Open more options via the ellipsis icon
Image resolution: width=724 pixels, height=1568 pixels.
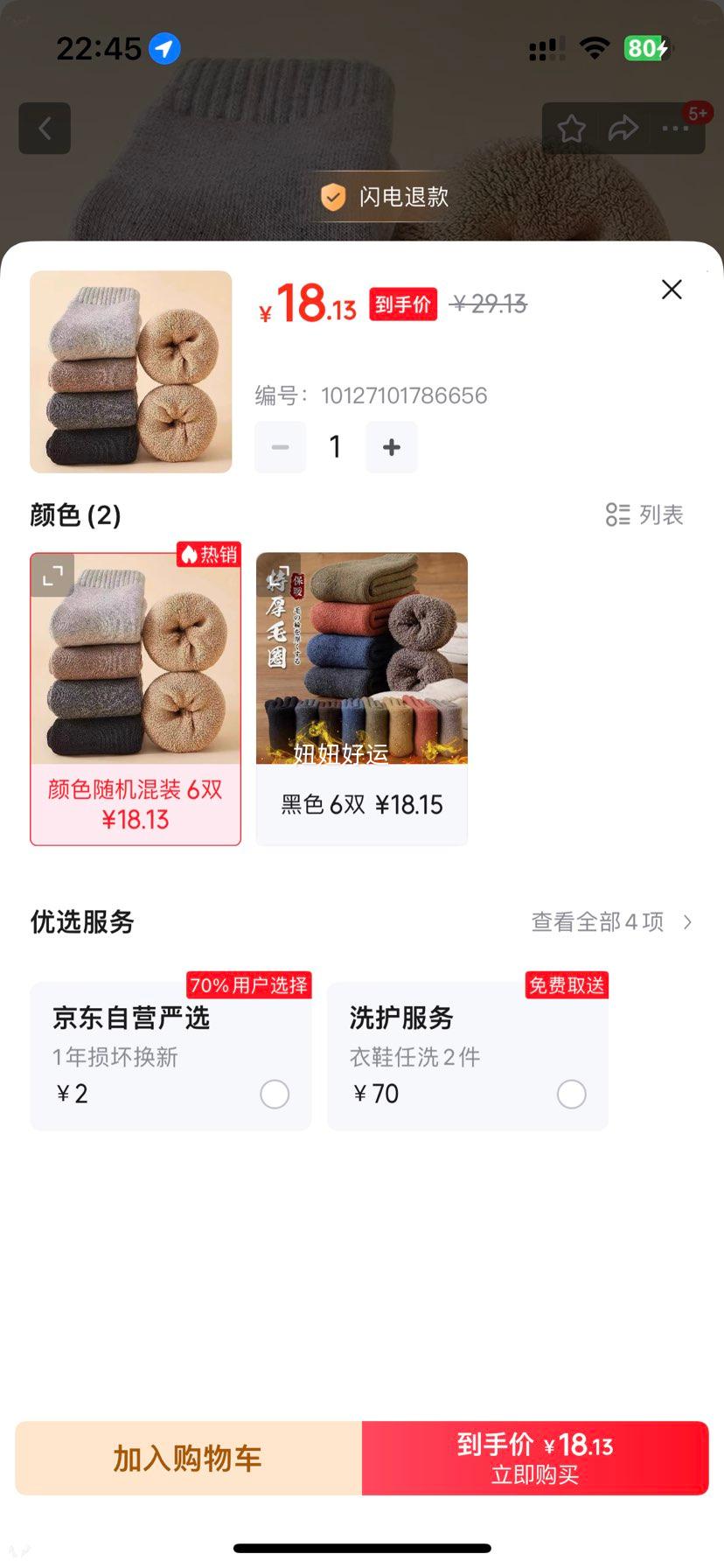[675, 129]
